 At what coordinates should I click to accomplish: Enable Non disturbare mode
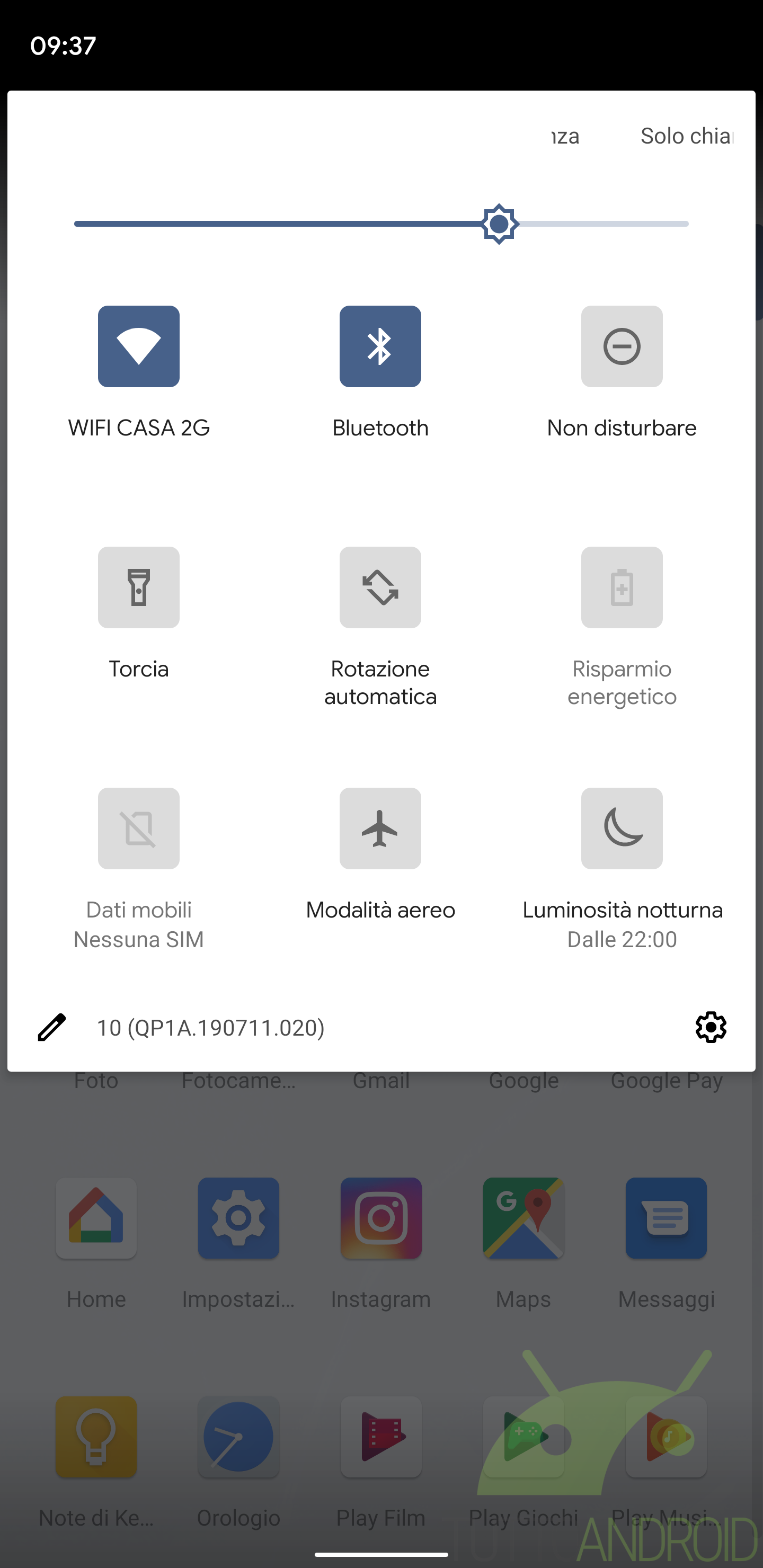(x=621, y=346)
